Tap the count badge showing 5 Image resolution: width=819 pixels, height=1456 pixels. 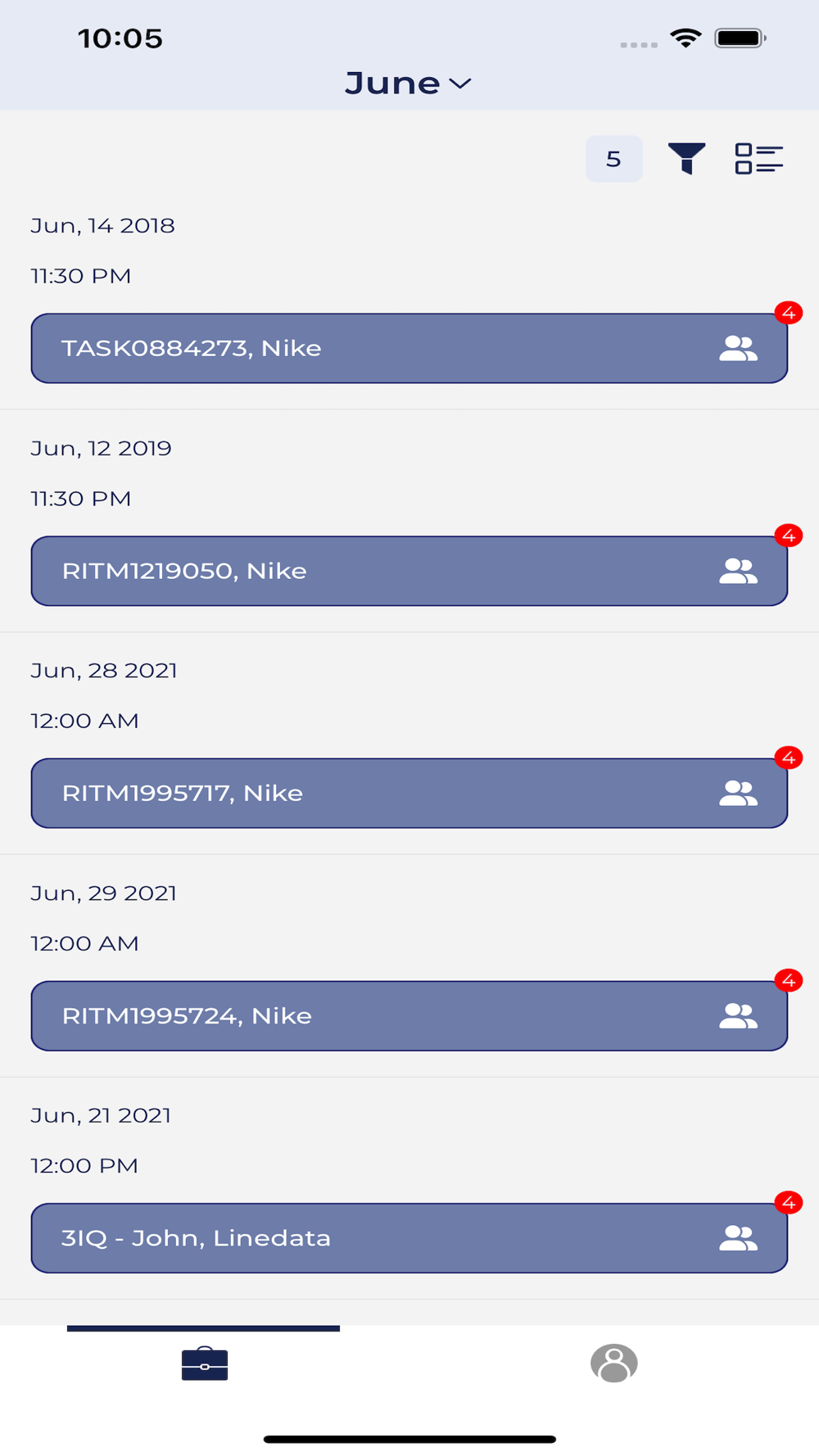[613, 159]
